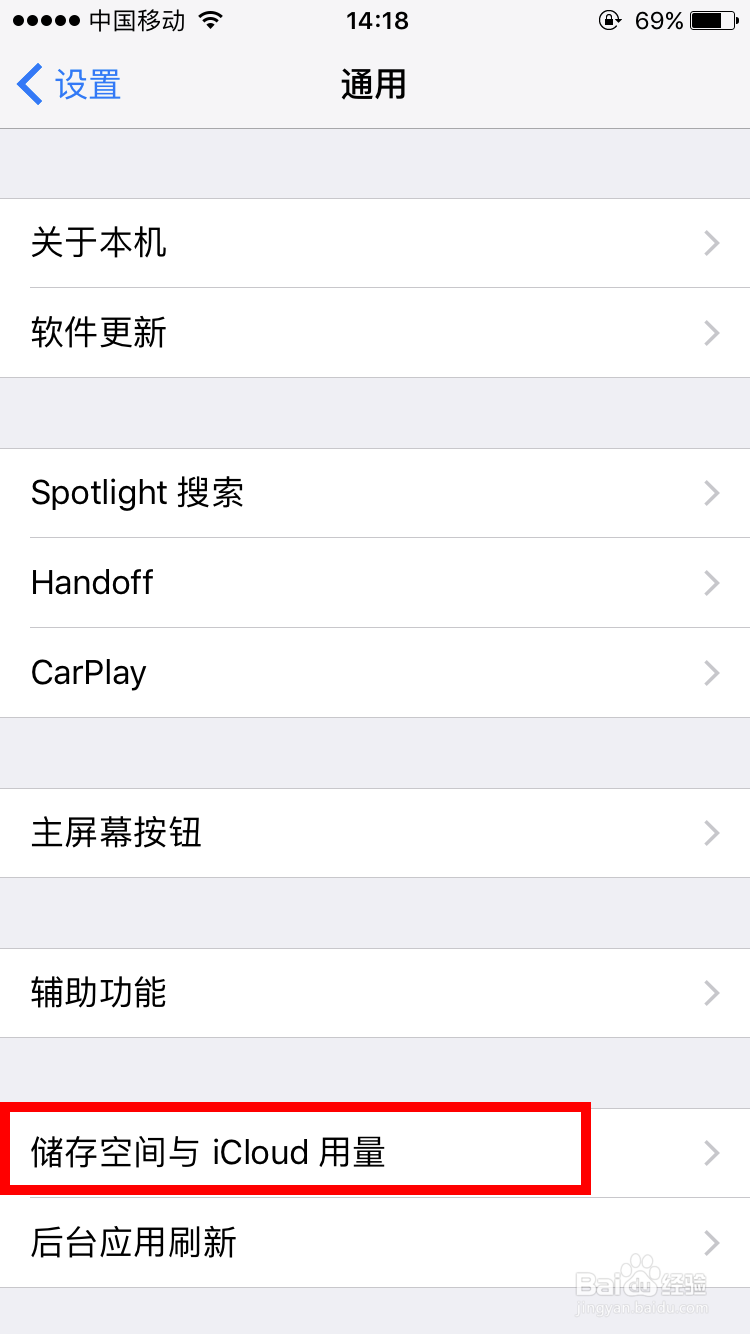Open 辅助功能 settings
The width and height of the screenshot is (750, 1334).
(x=375, y=993)
